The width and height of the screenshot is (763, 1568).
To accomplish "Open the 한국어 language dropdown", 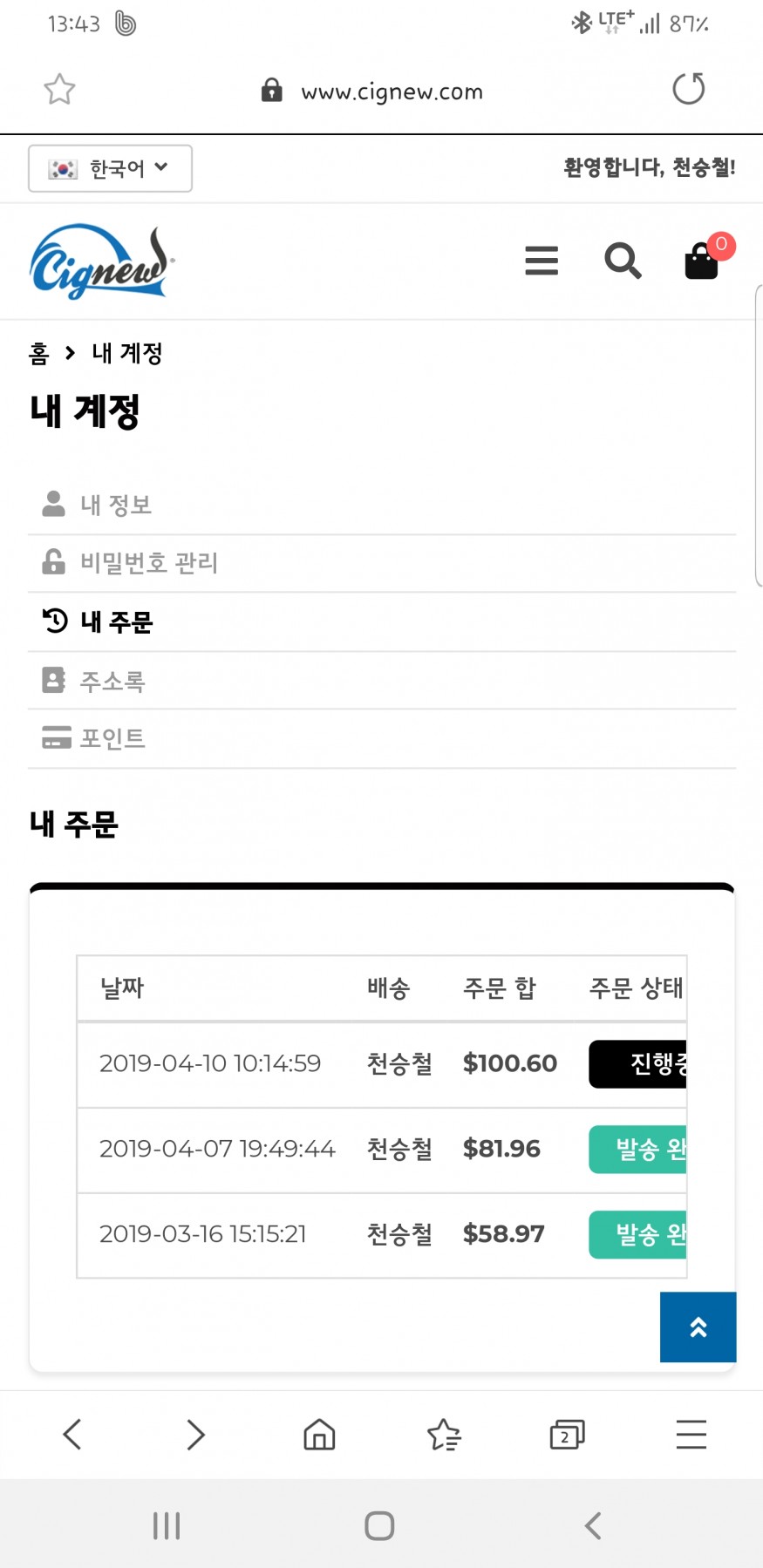I will (x=110, y=168).
